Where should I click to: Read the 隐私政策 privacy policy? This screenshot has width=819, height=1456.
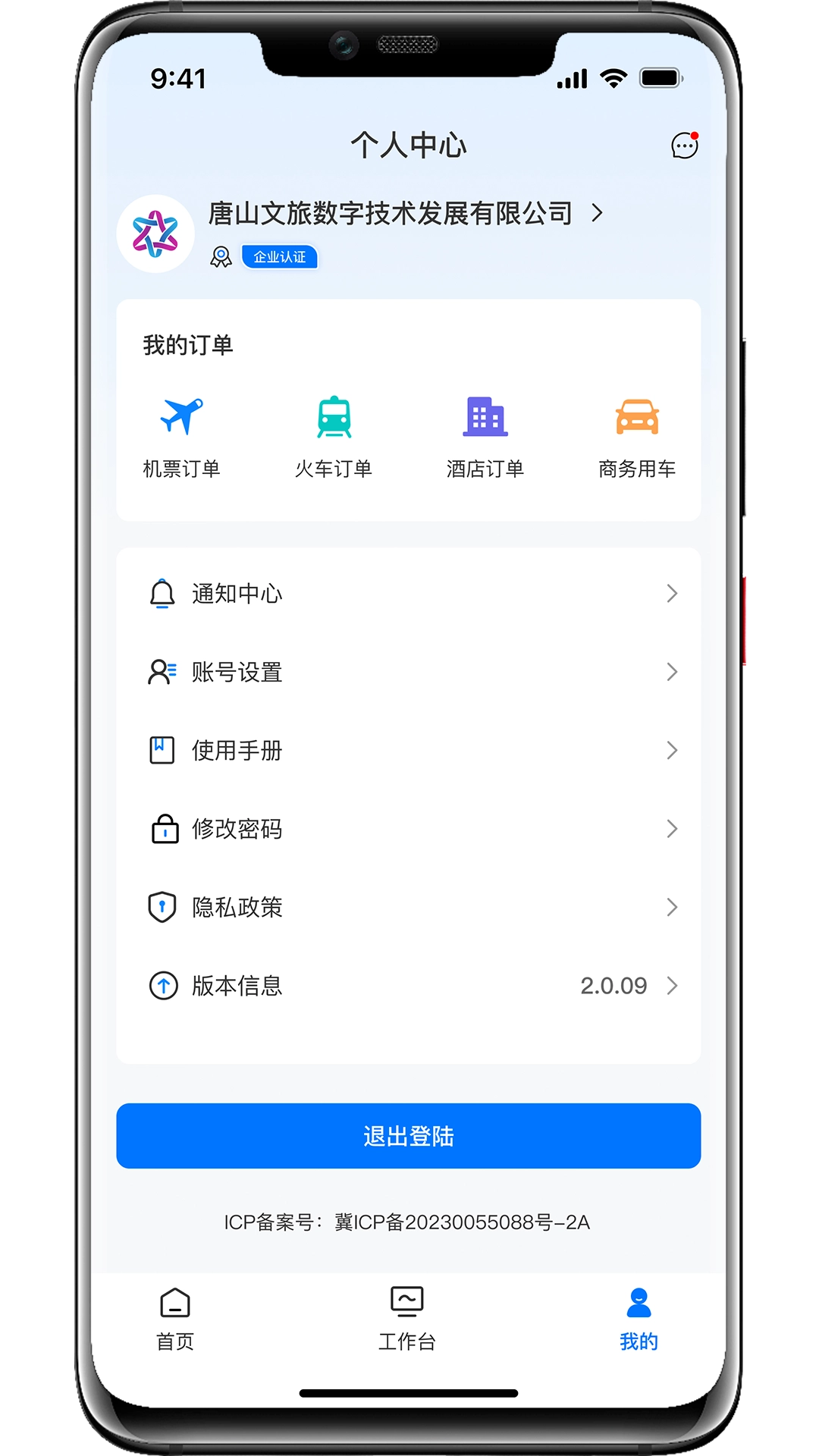pyautogui.click(x=409, y=907)
